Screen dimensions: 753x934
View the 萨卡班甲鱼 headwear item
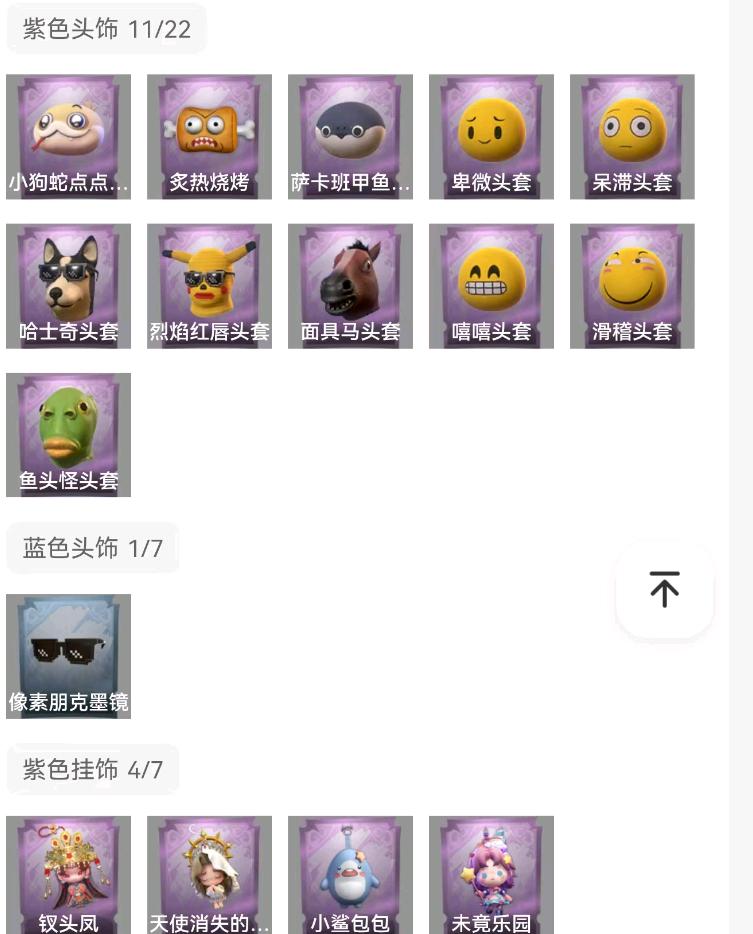(x=350, y=137)
